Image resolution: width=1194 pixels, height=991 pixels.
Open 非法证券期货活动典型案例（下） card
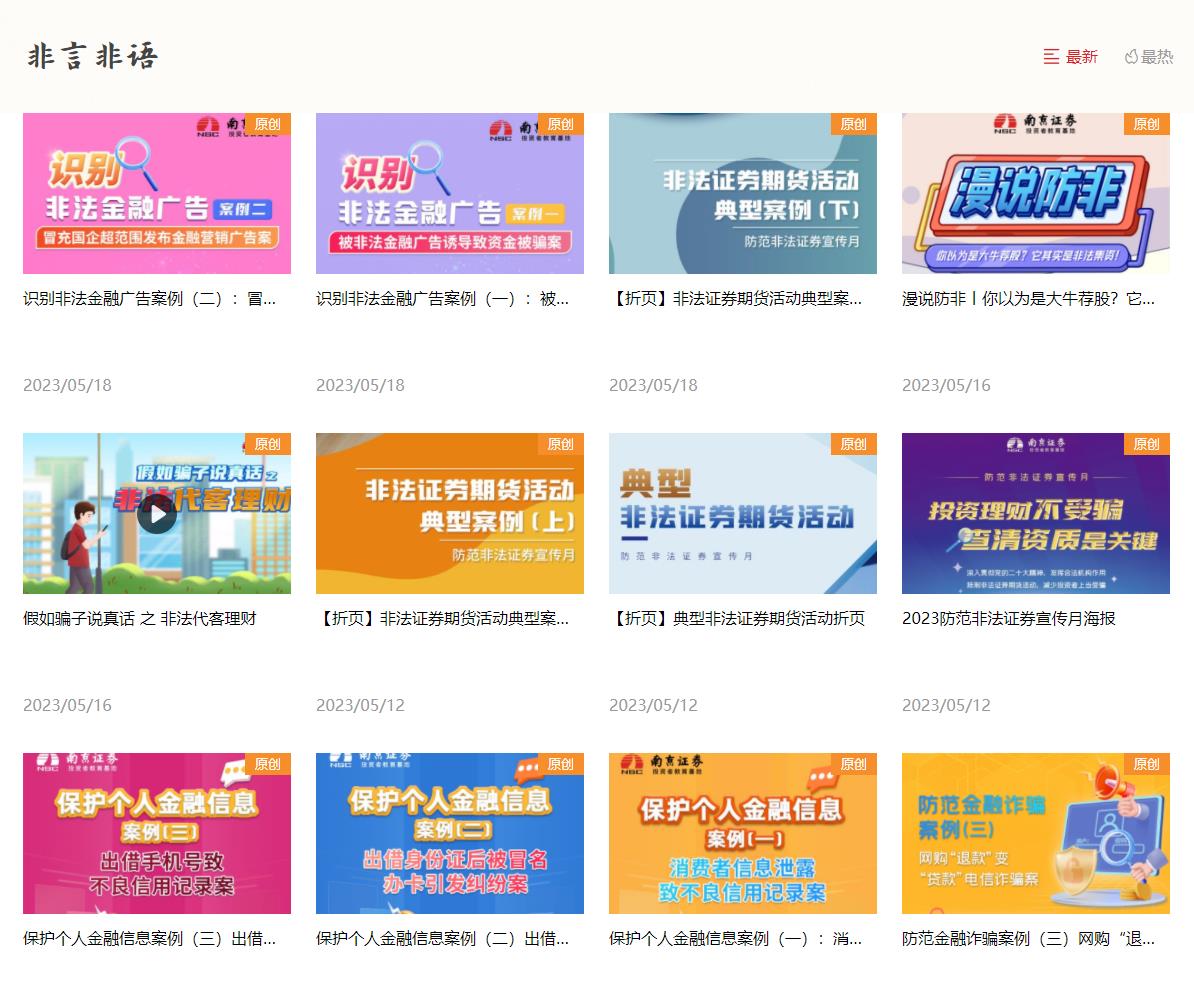coord(743,194)
